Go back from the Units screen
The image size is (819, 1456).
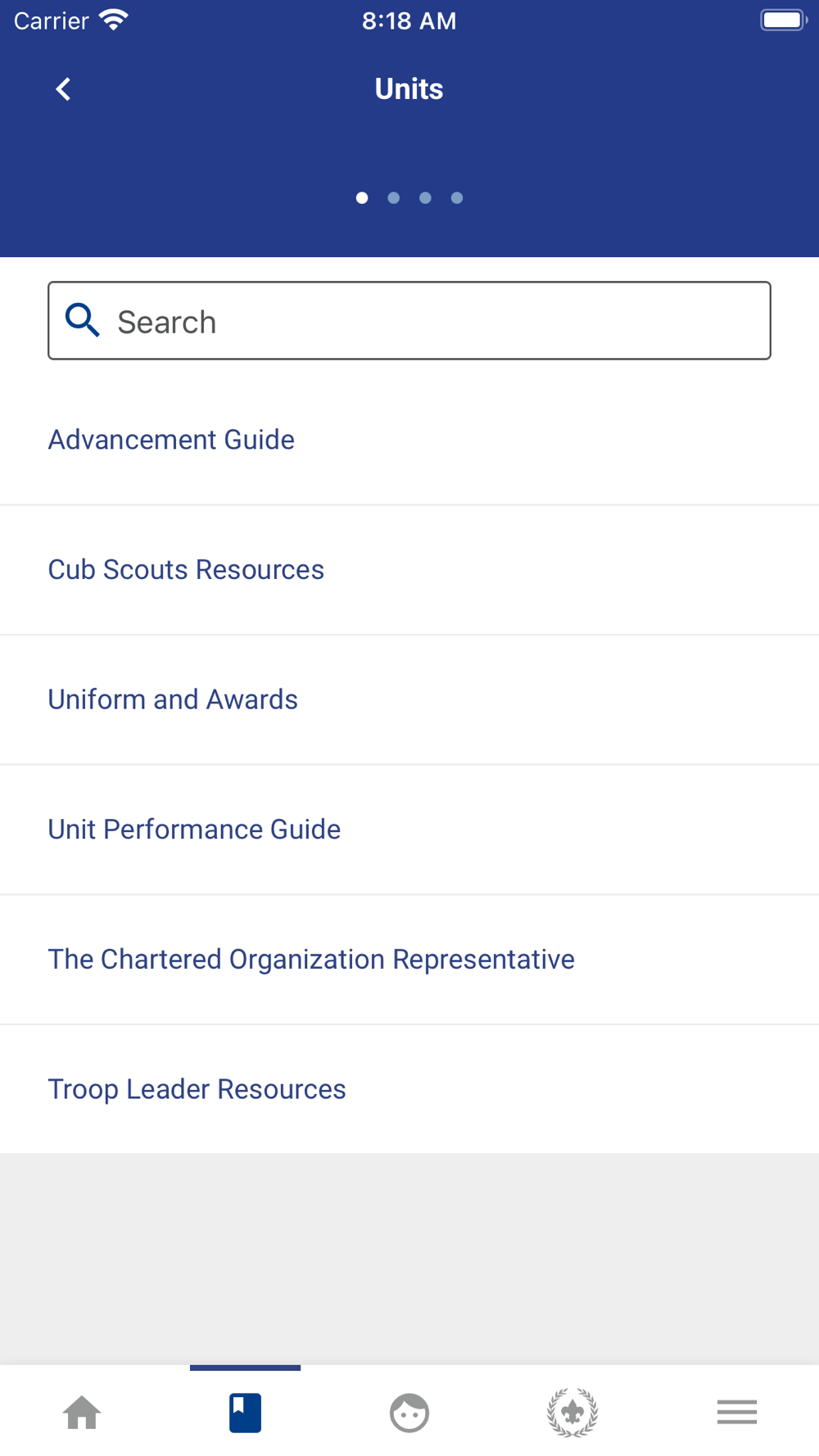[x=63, y=89]
